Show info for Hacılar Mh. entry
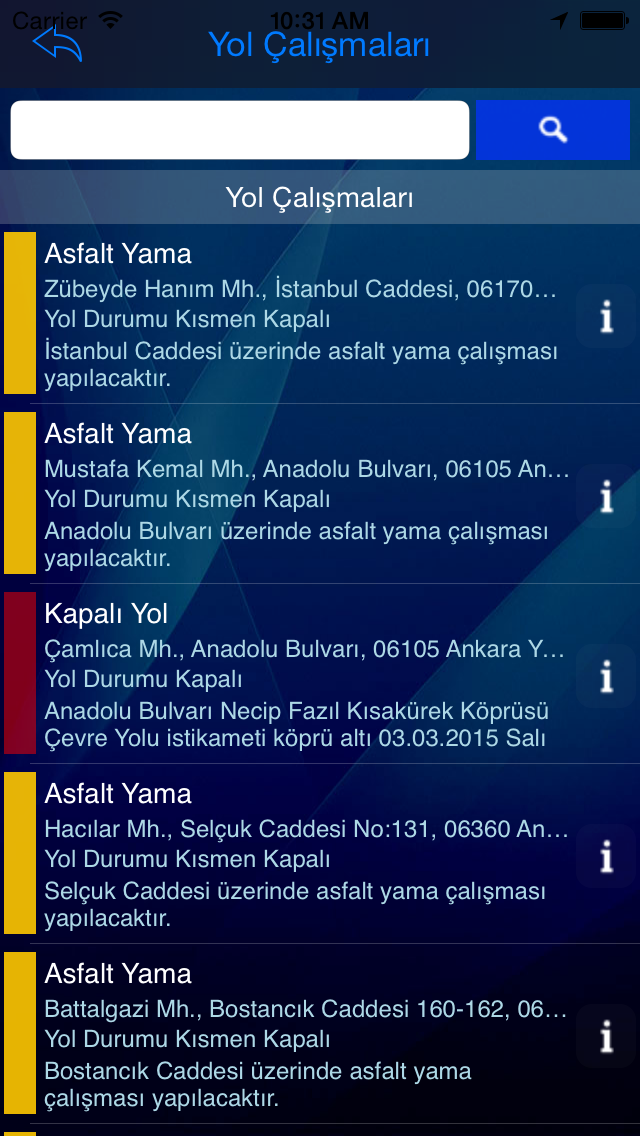 click(x=607, y=856)
